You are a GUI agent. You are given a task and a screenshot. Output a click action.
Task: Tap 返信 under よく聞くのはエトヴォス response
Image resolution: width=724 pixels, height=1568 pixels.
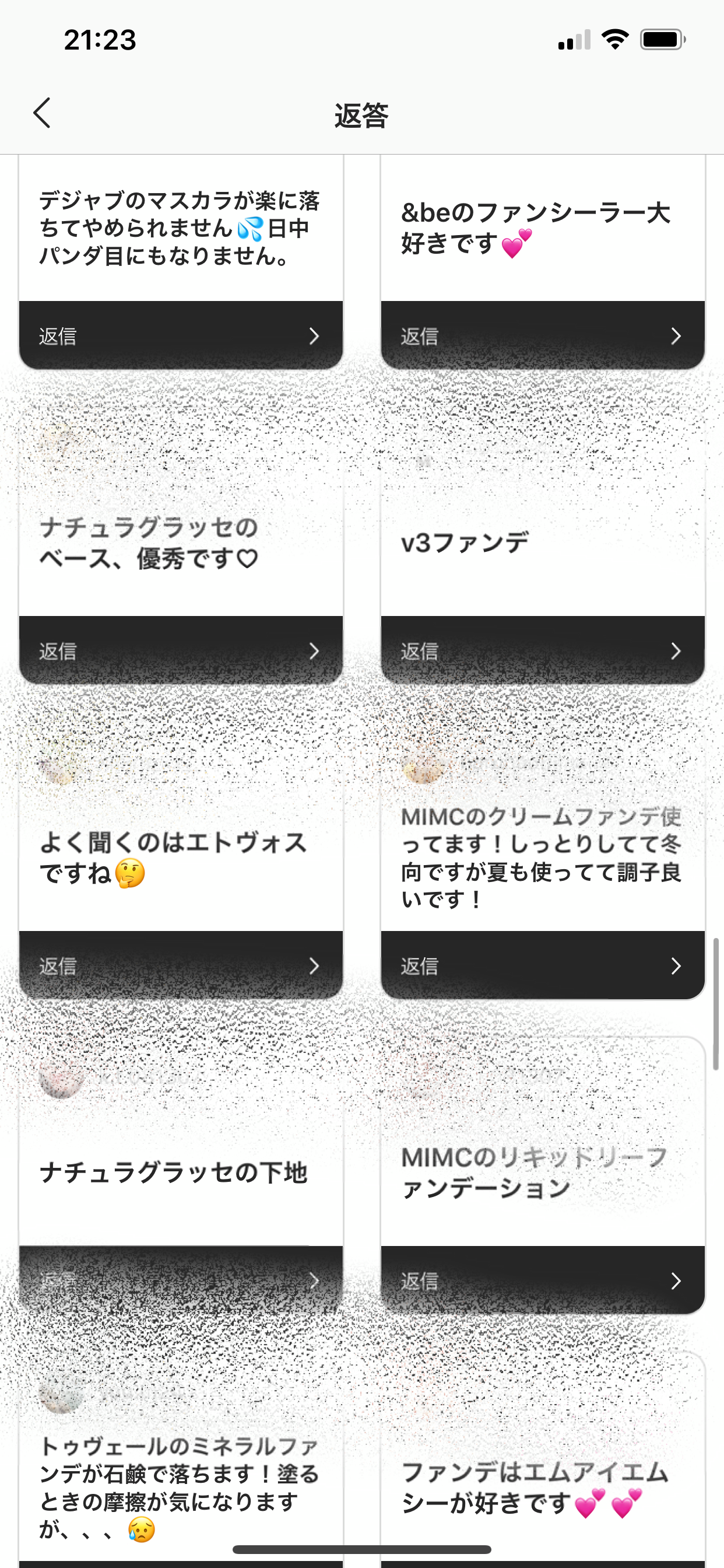(181, 965)
